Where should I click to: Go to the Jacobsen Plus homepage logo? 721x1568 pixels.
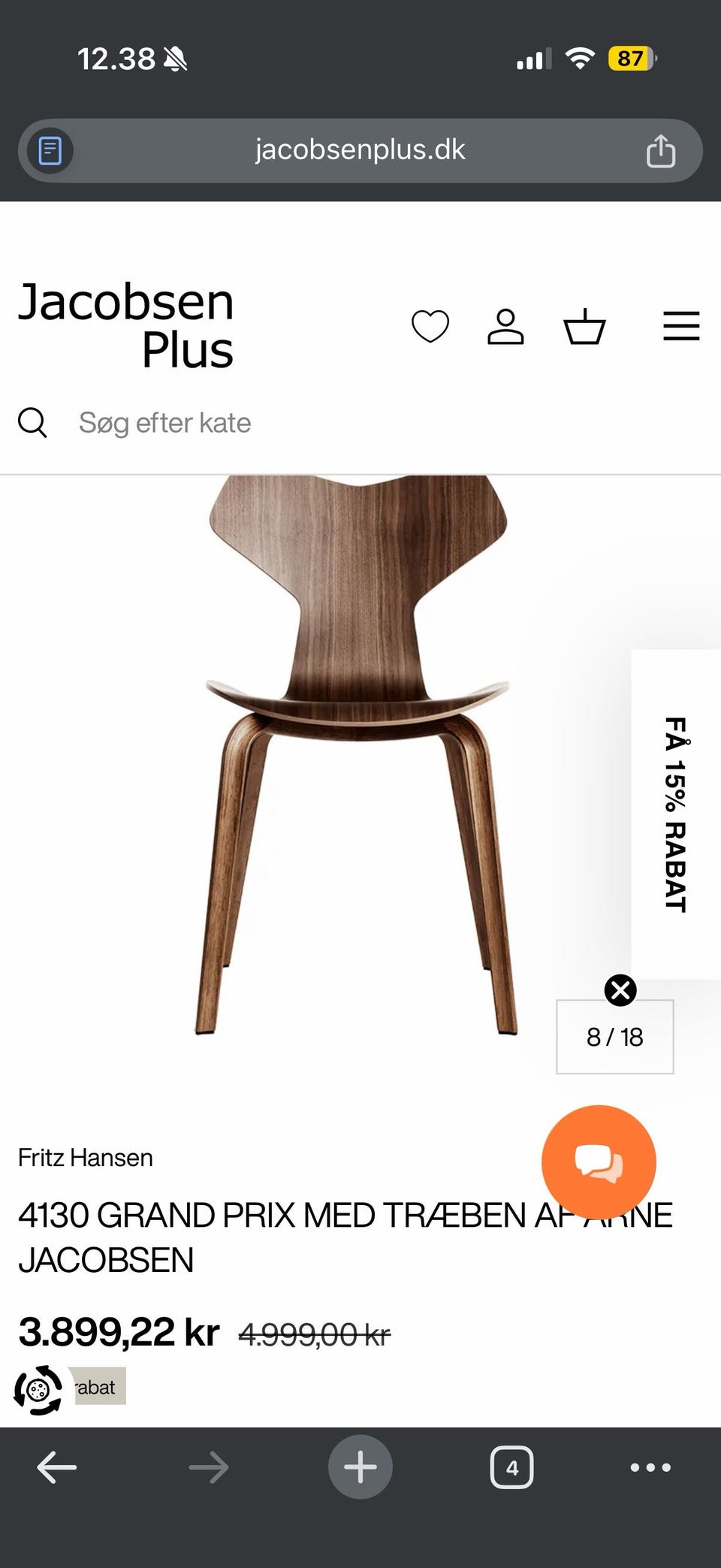click(x=126, y=325)
